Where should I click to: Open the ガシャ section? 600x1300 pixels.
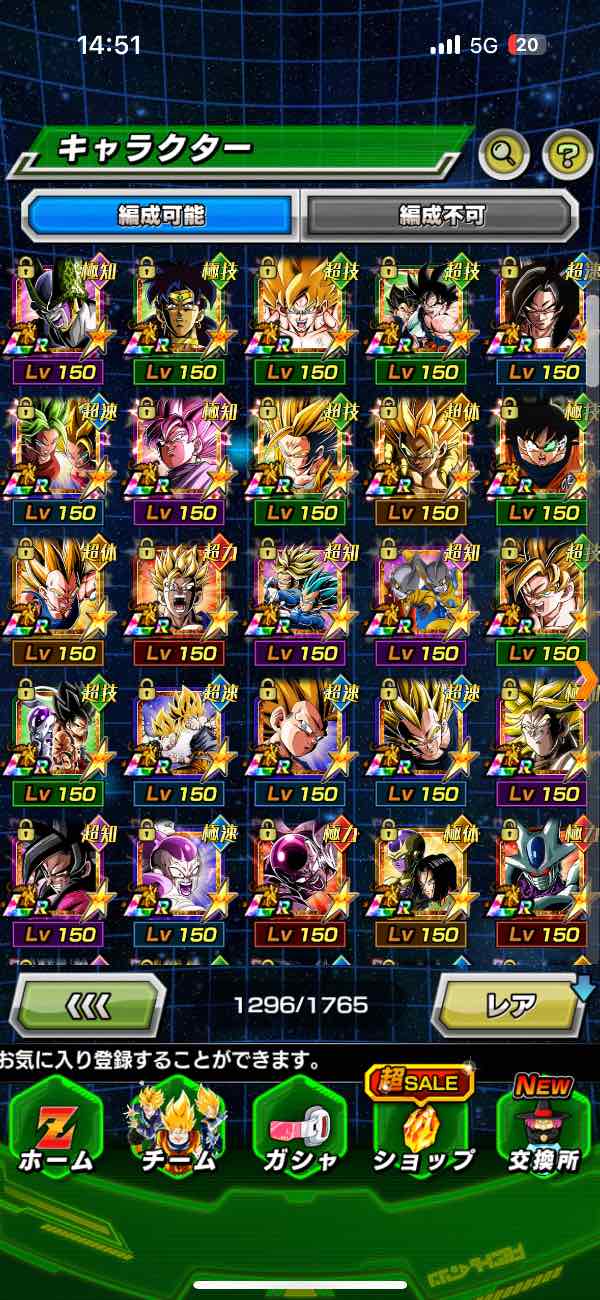pyautogui.click(x=299, y=1130)
